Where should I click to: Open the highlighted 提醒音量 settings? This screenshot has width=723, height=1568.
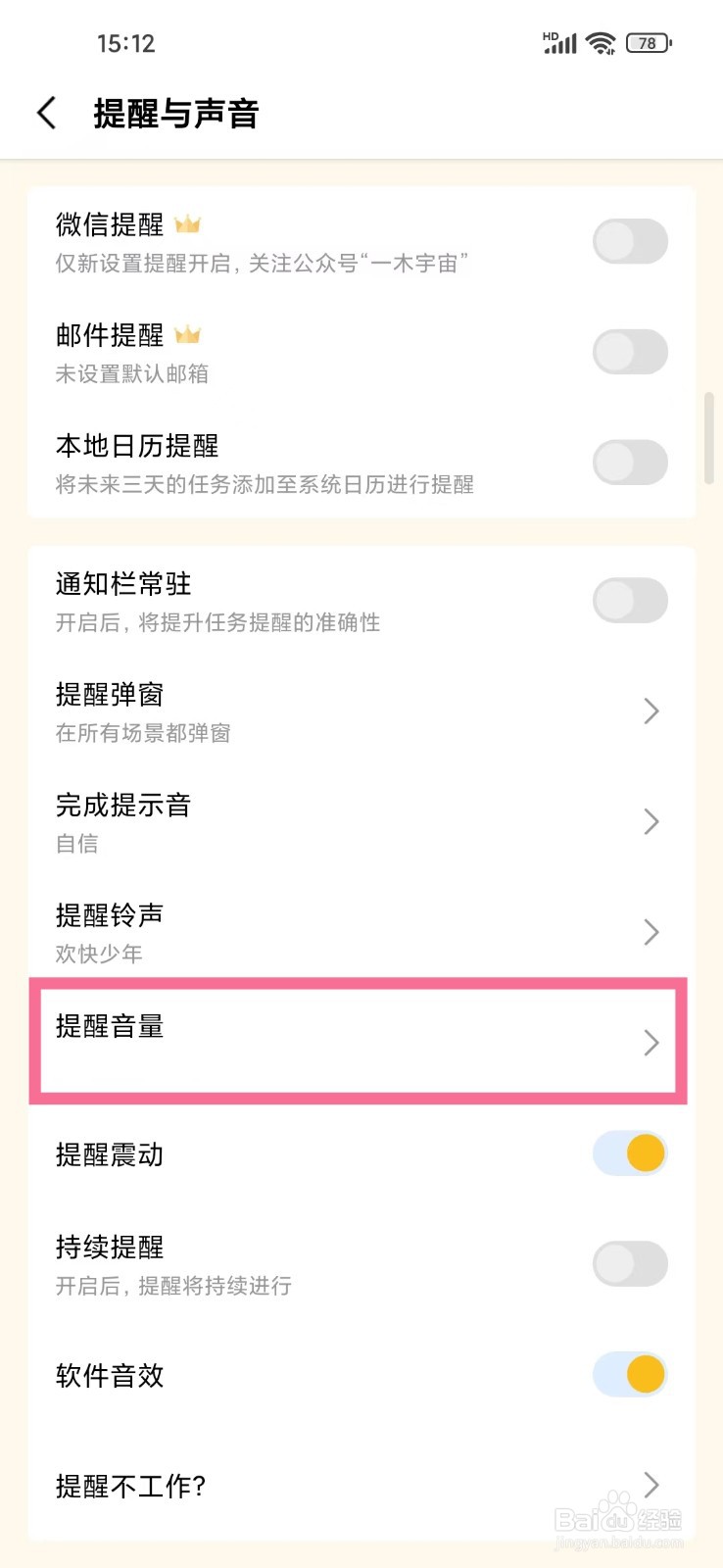pyautogui.click(x=651, y=1043)
